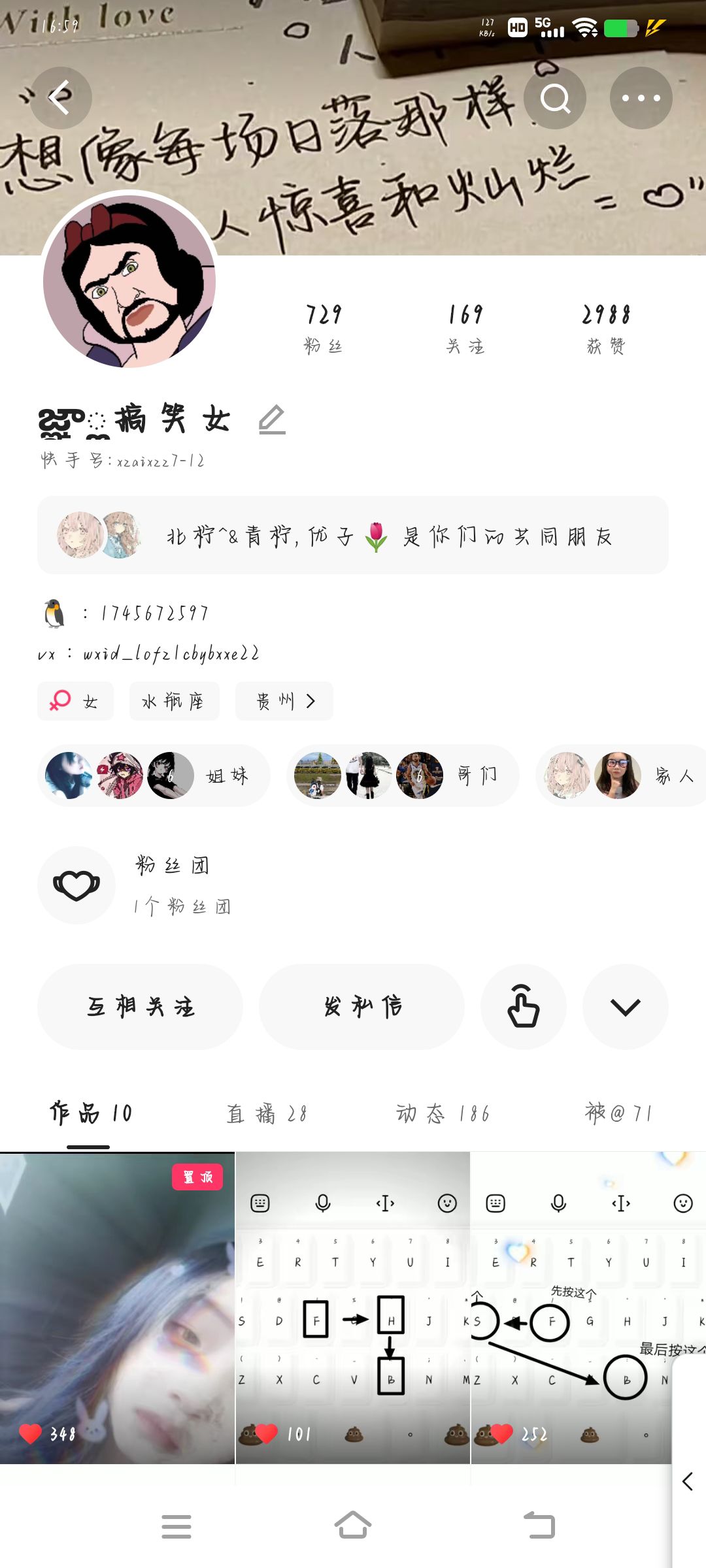Open the pinned video with 348 likes

pyautogui.click(x=117, y=1308)
